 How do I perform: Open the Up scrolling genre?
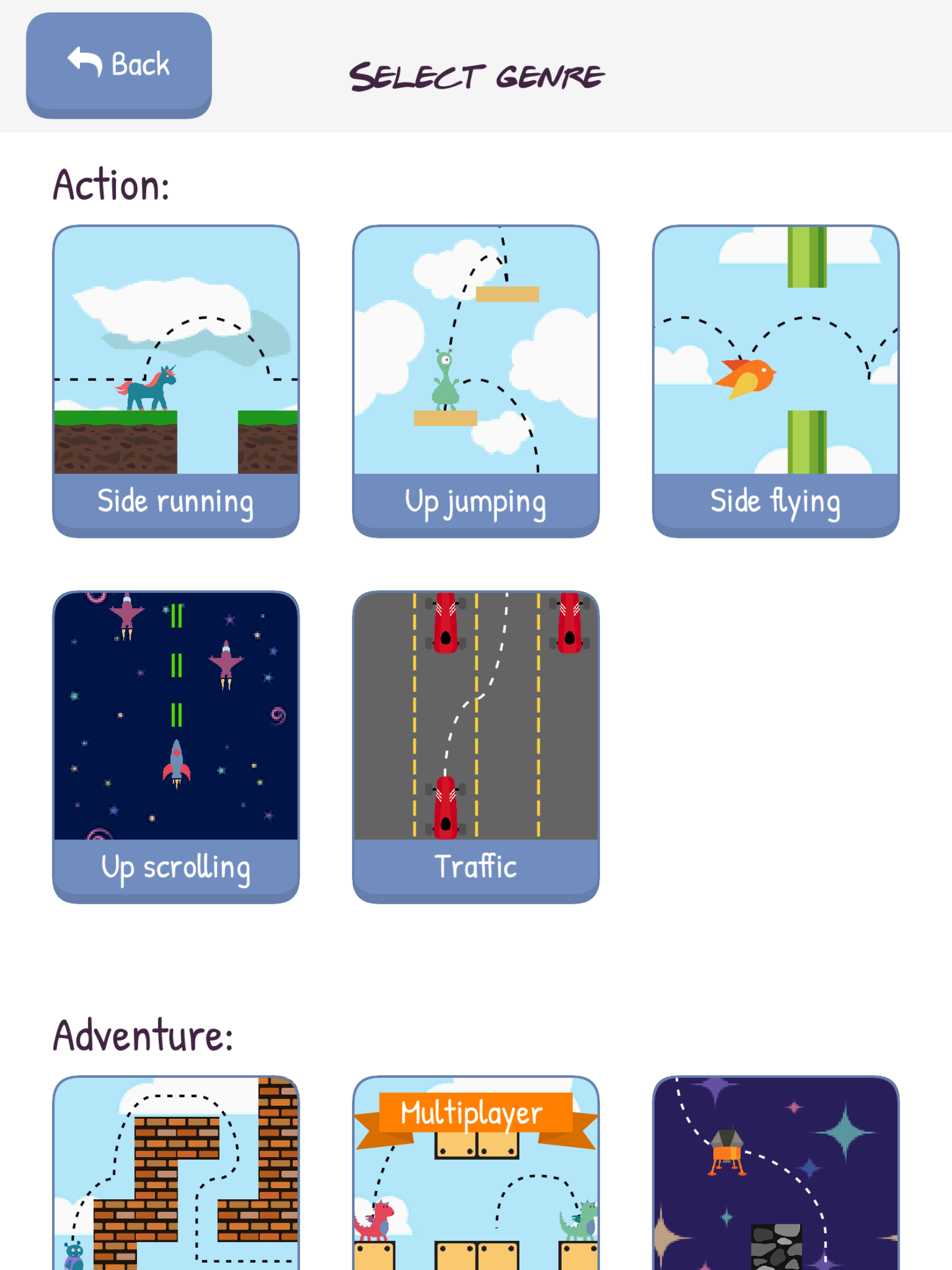click(x=176, y=746)
